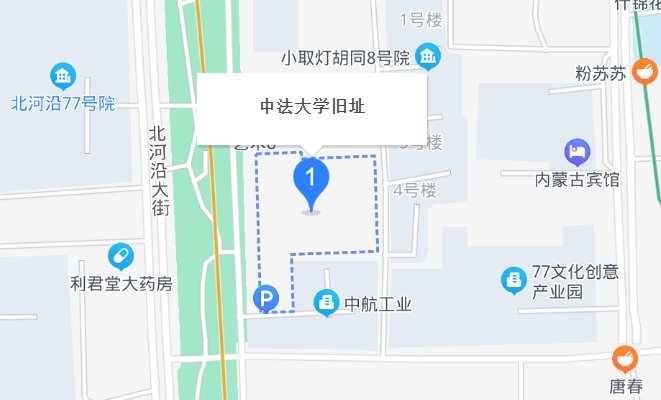Tap the 中航工业 building point

tap(326, 302)
